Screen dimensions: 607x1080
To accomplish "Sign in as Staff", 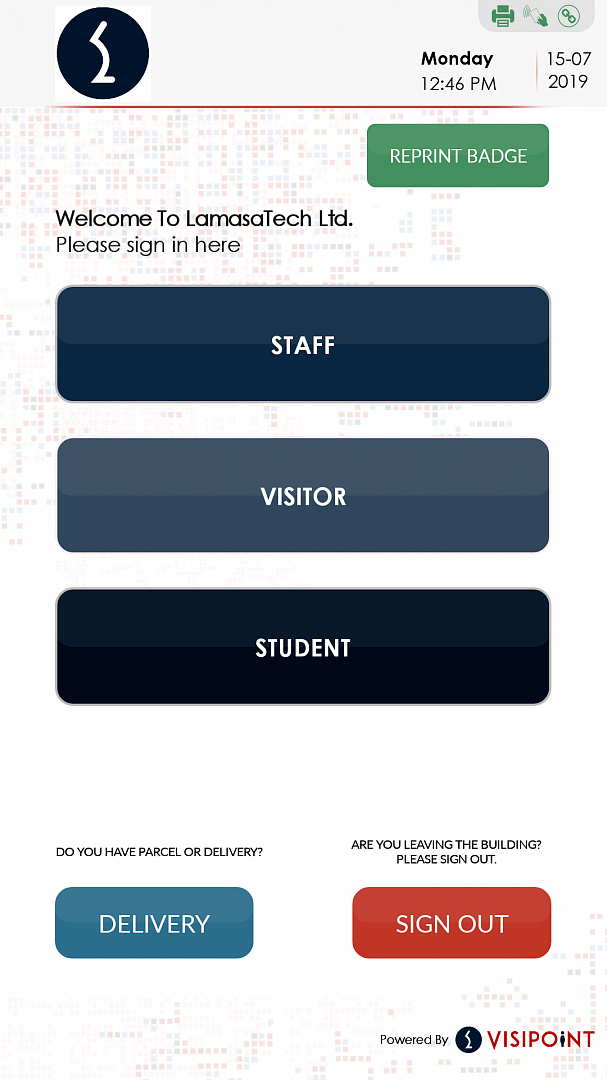I will [x=303, y=344].
